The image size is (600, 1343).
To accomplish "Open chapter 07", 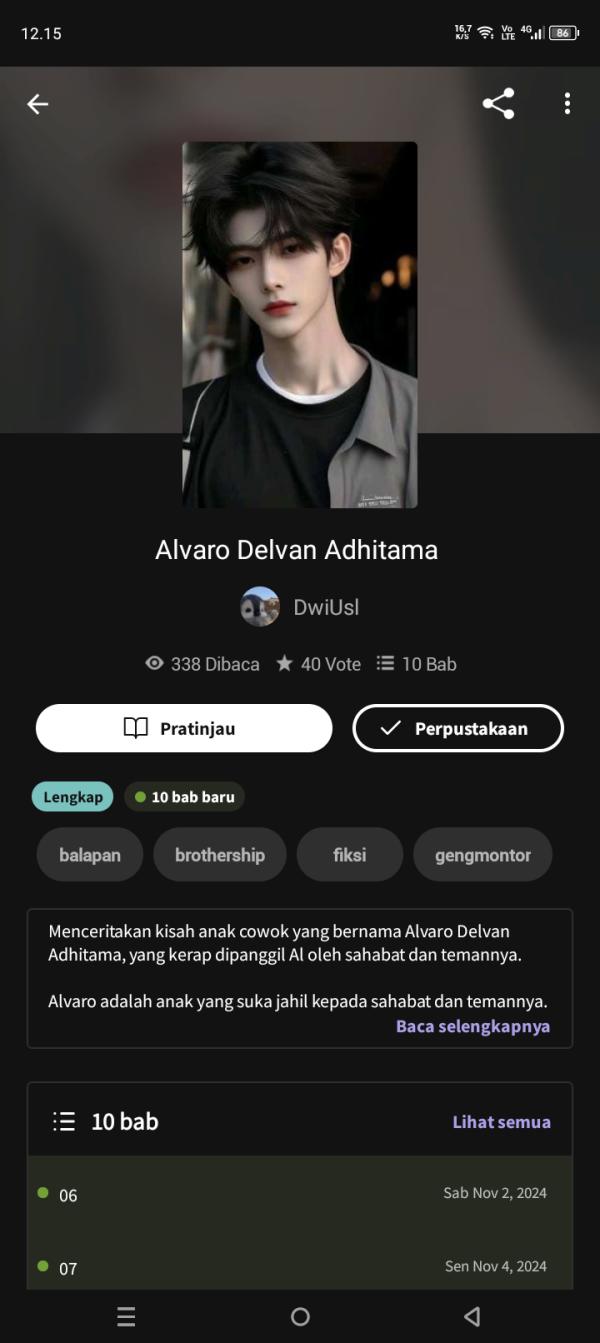I will (300, 1267).
